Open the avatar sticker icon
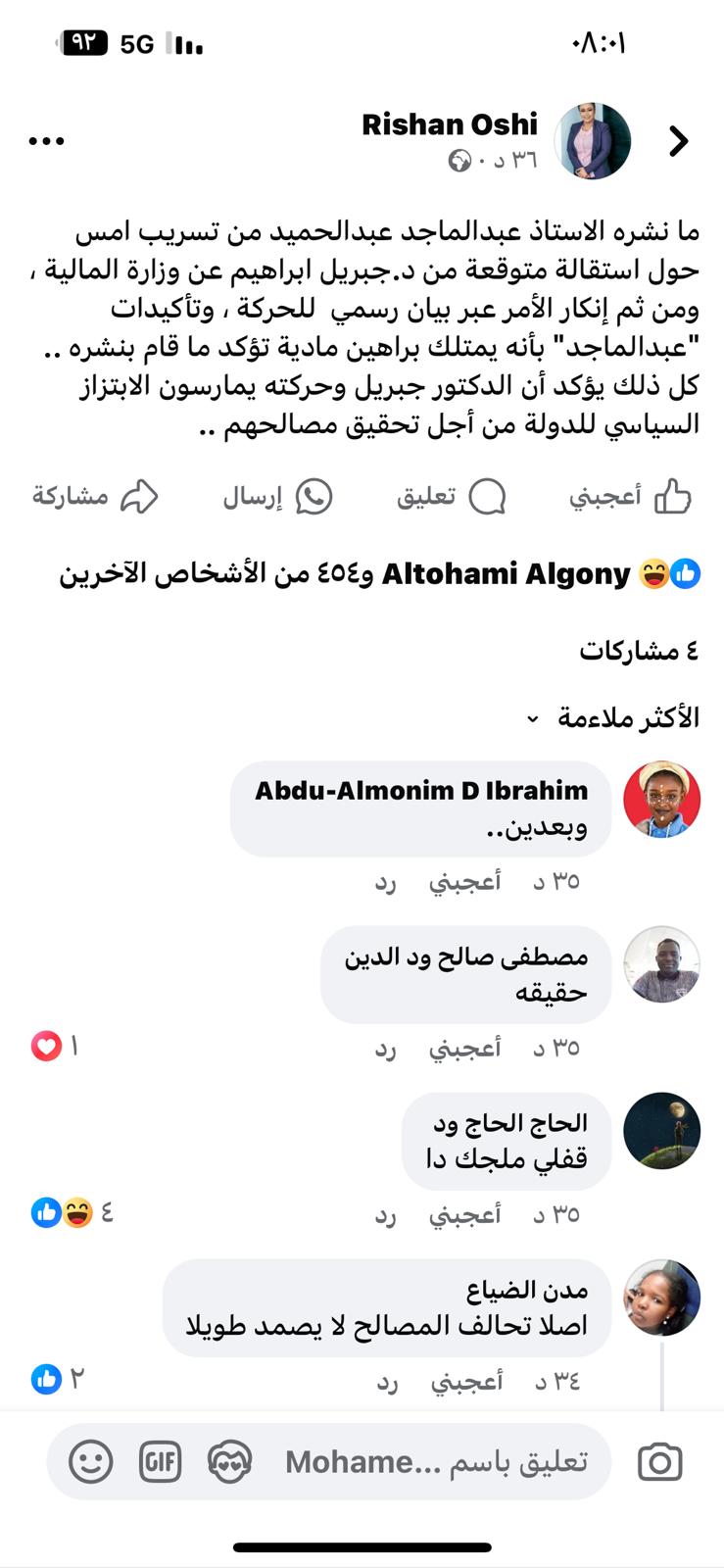Viewport: 724px width, 1568px height. coord(230,1462)
